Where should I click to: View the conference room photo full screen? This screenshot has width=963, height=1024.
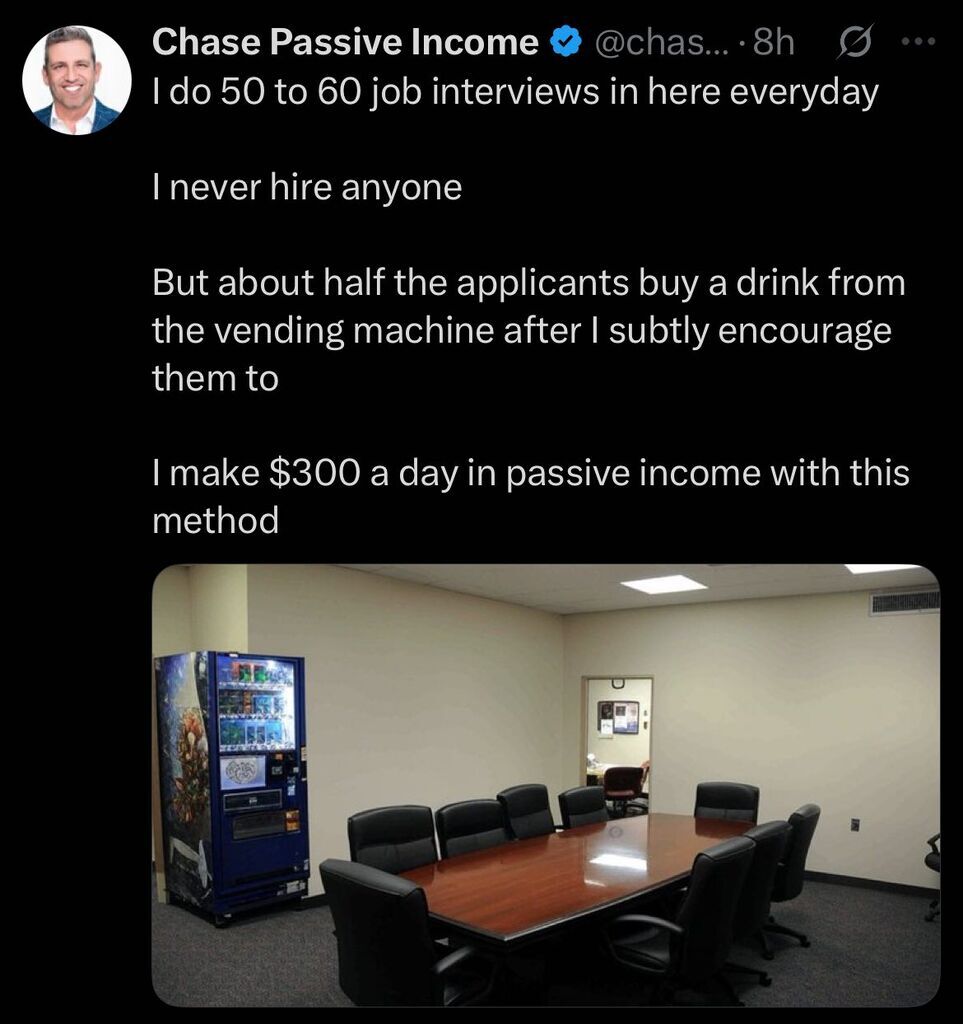545,784
